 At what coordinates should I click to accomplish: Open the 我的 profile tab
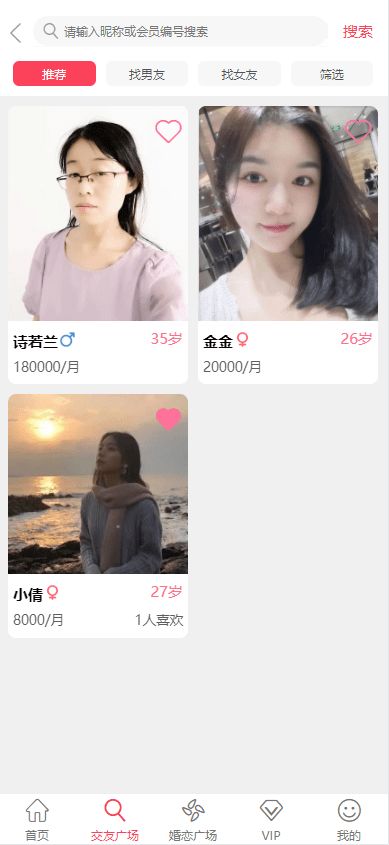(x=349, y=820)
